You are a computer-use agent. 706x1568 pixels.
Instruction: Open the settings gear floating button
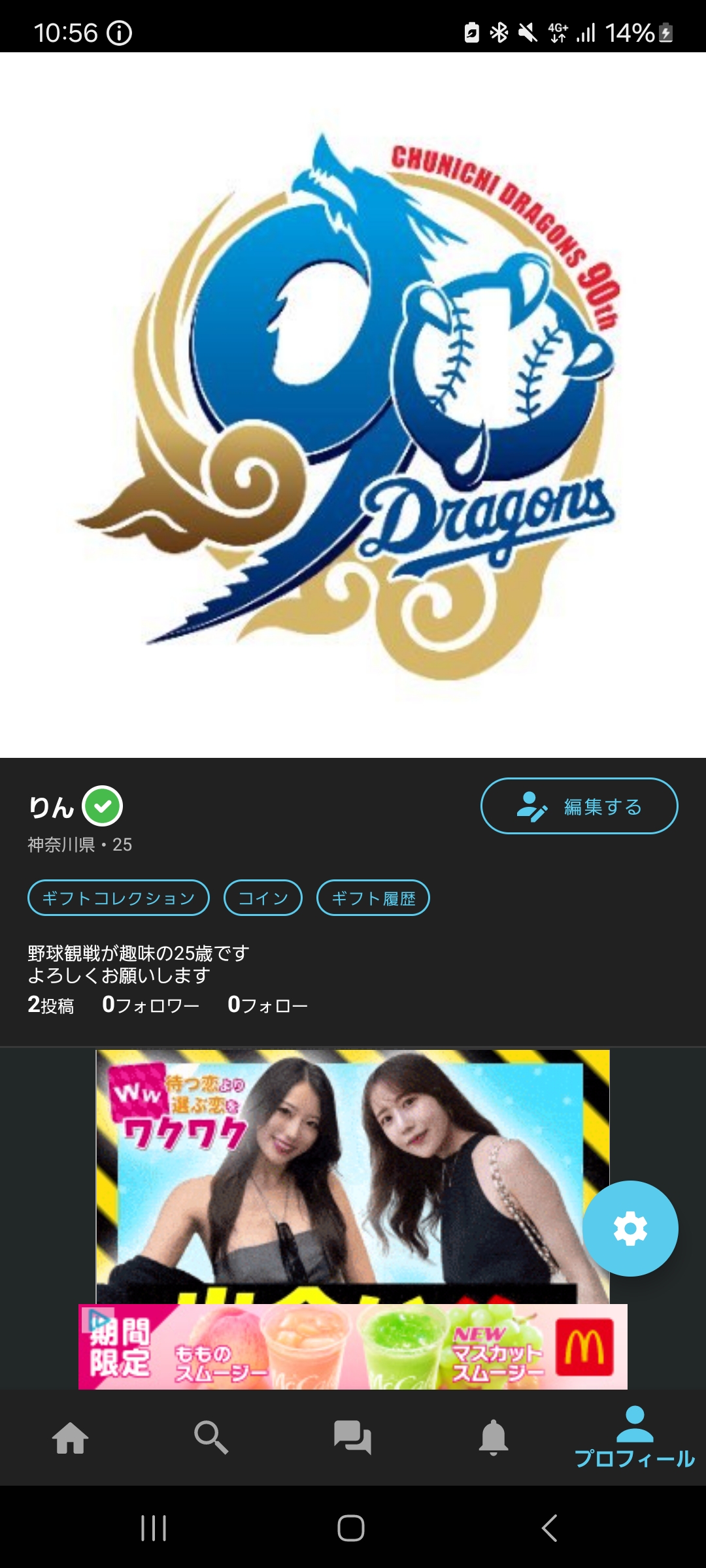click(x=630, y=1228)
